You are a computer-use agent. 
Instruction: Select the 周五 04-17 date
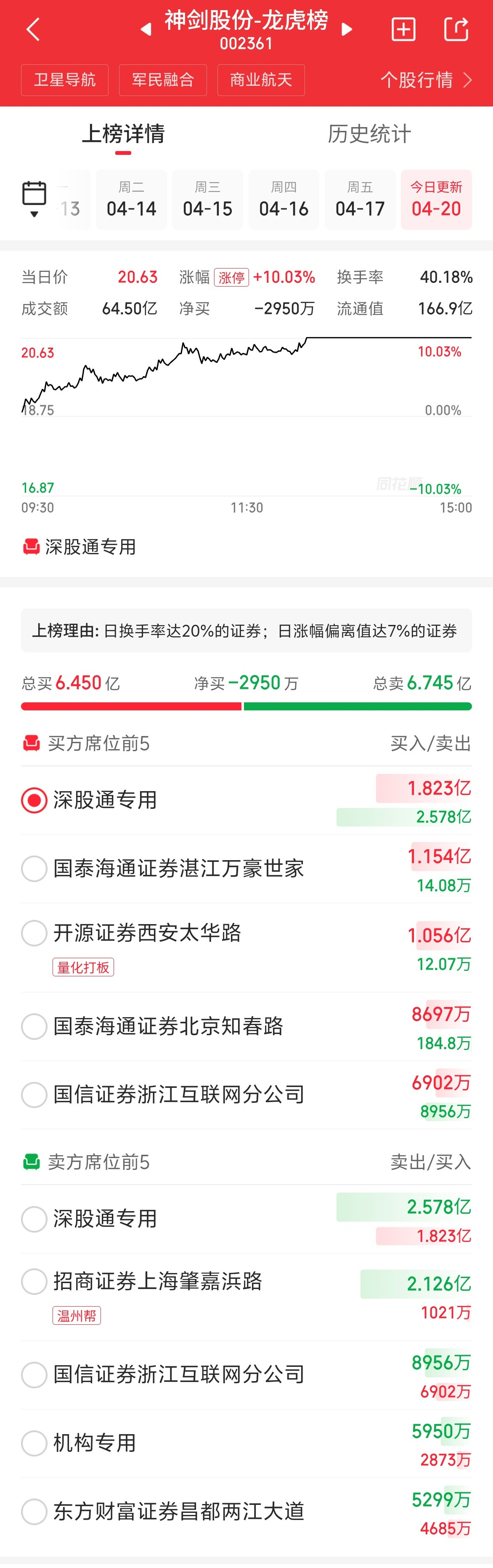pyautogui.click(x=360, y=199)
